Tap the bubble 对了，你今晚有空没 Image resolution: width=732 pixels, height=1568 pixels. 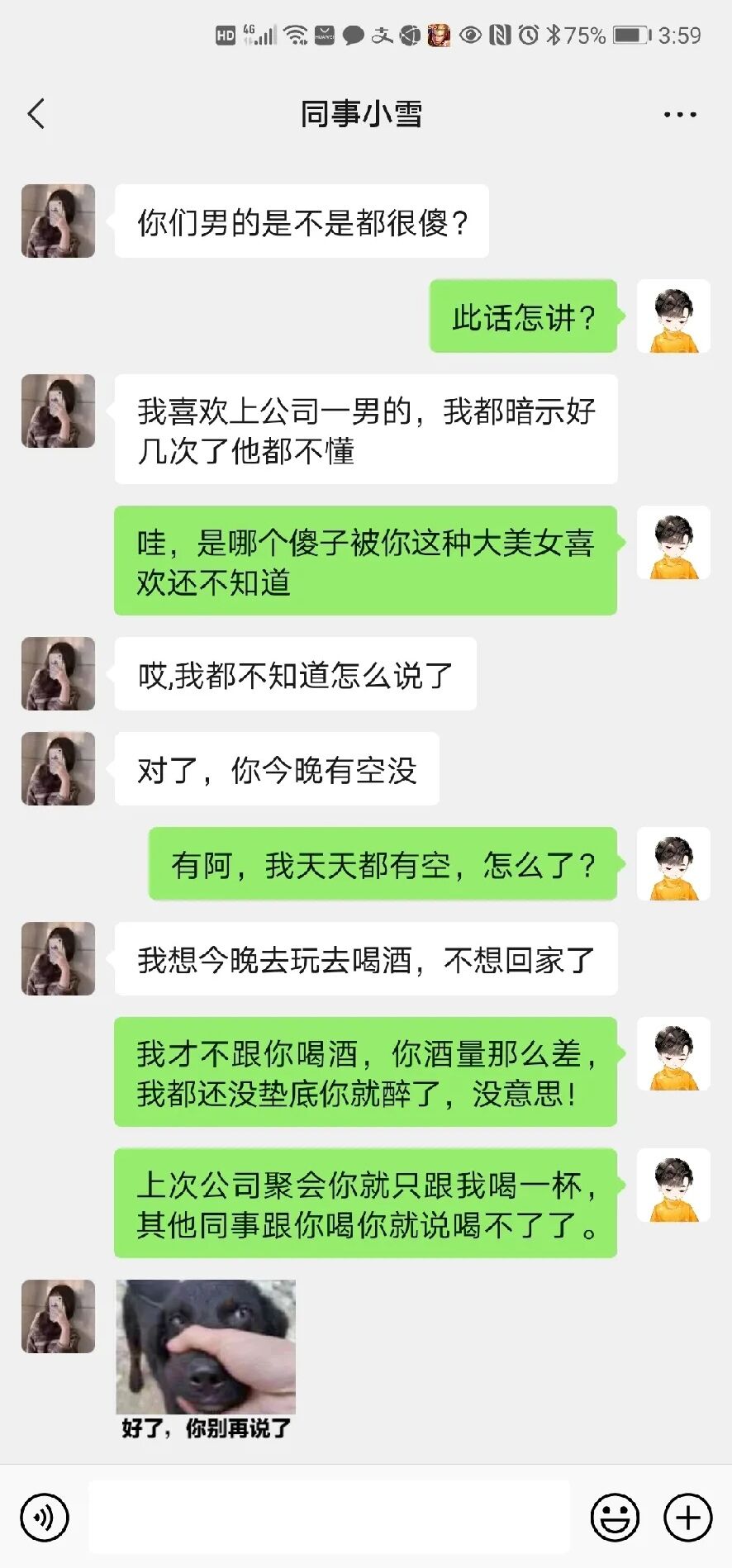(x=277, y=768)
